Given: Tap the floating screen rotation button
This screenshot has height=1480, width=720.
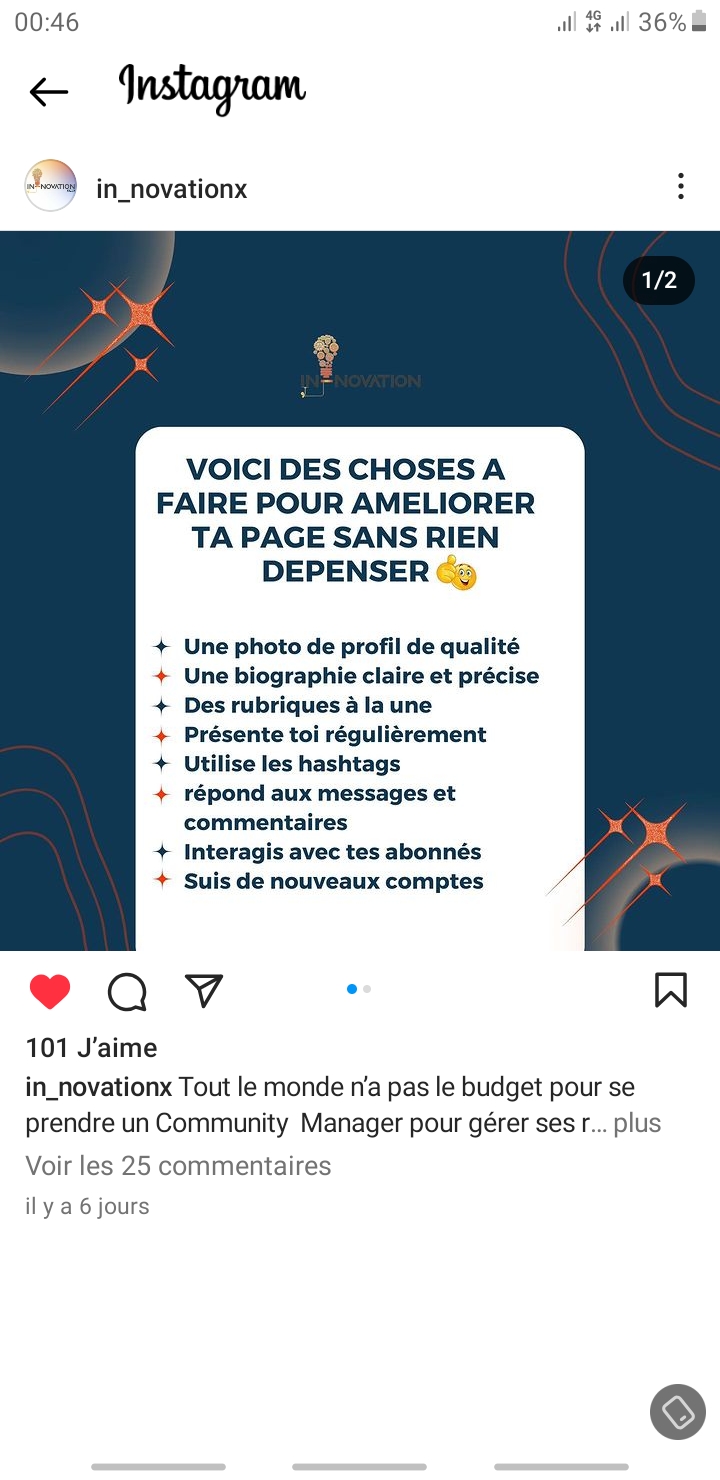Looking at the screenshot, I should click(x=678, y=1412).
